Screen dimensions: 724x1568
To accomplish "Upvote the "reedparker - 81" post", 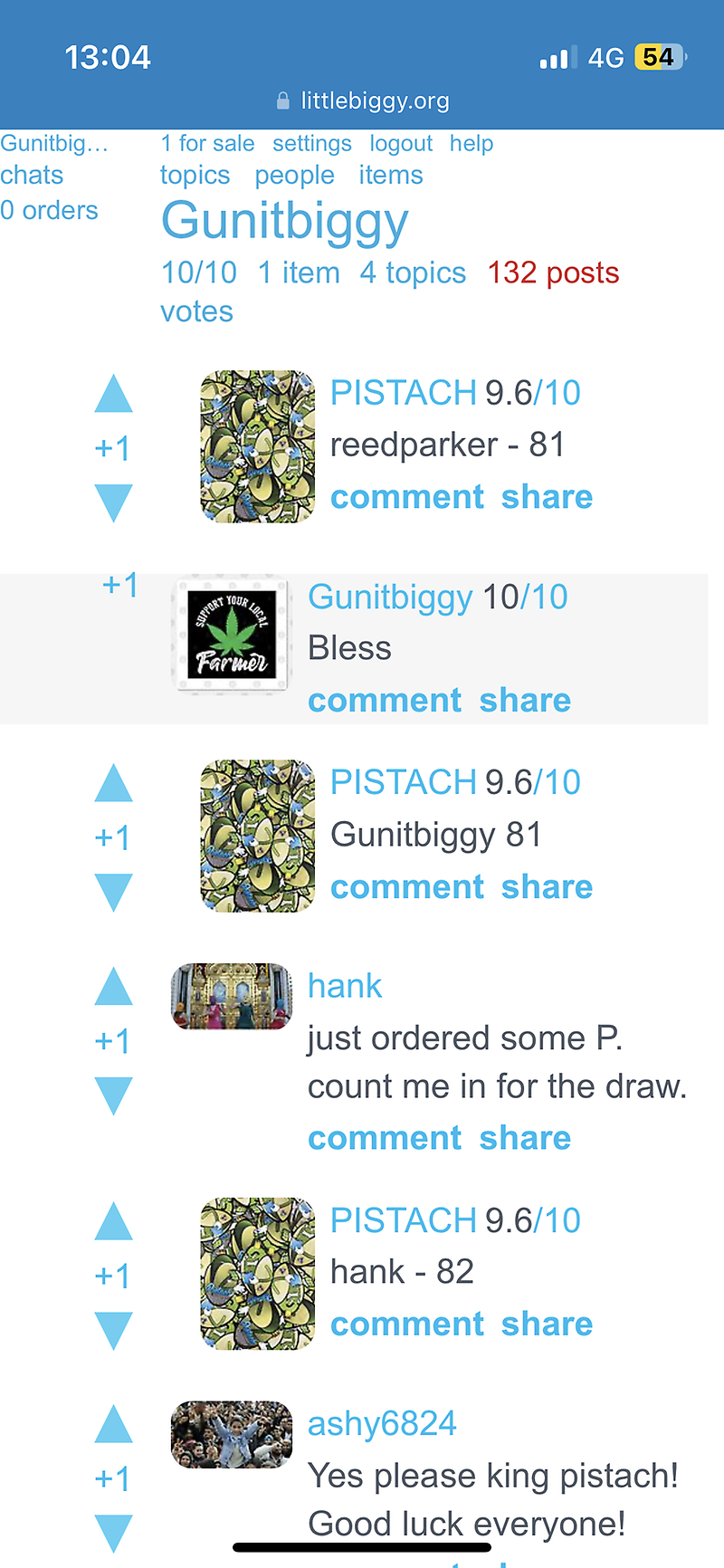I will [x=114, y=395].
